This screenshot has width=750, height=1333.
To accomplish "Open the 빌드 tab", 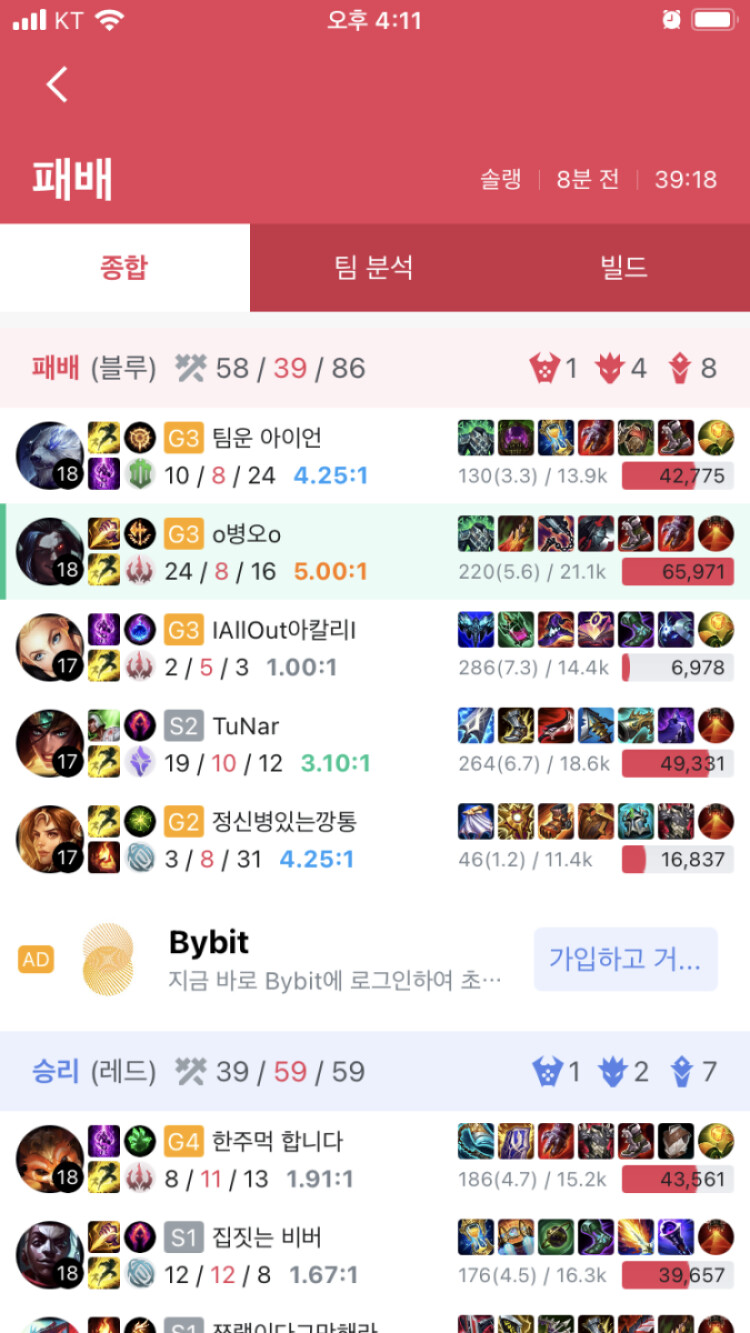I will (624, 268).
